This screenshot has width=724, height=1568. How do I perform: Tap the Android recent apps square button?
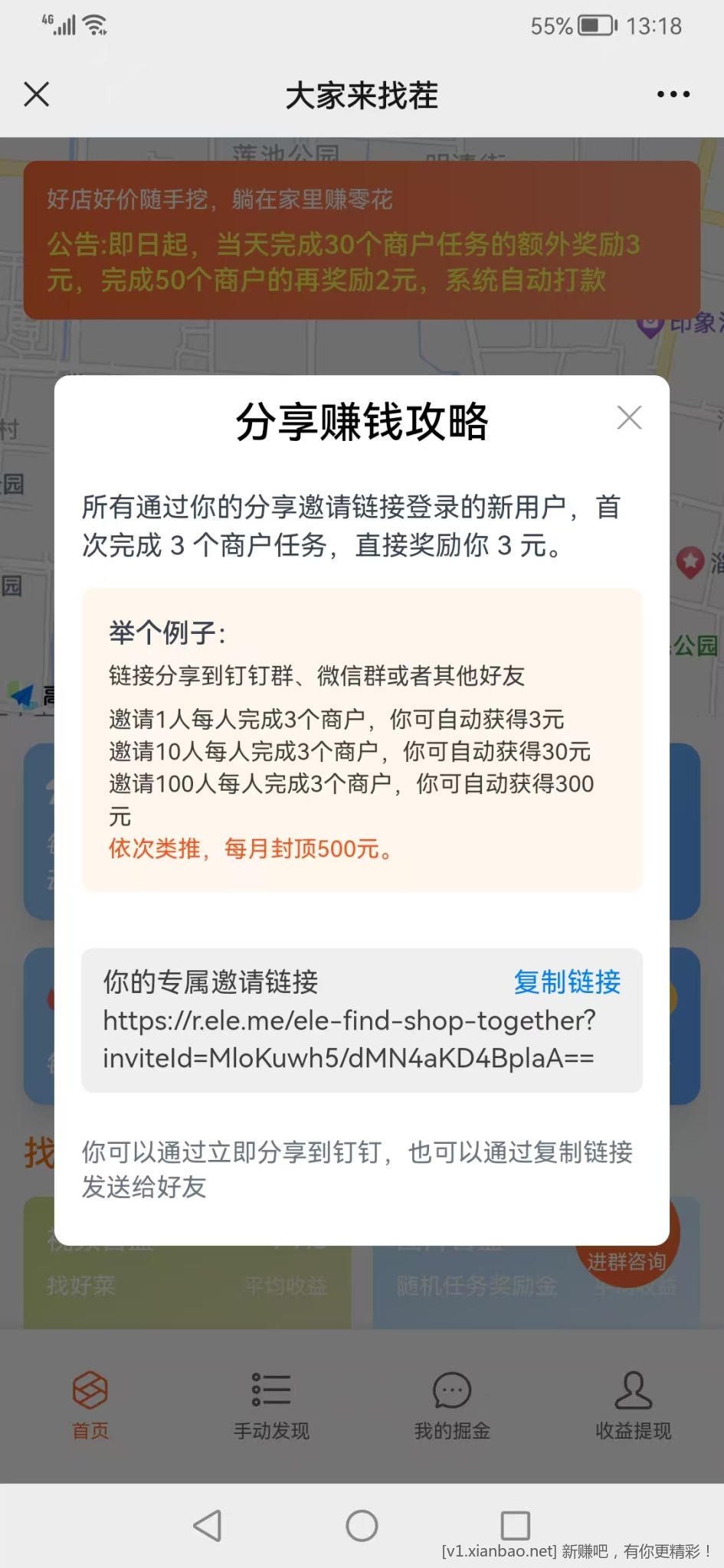click(516, 1524)
